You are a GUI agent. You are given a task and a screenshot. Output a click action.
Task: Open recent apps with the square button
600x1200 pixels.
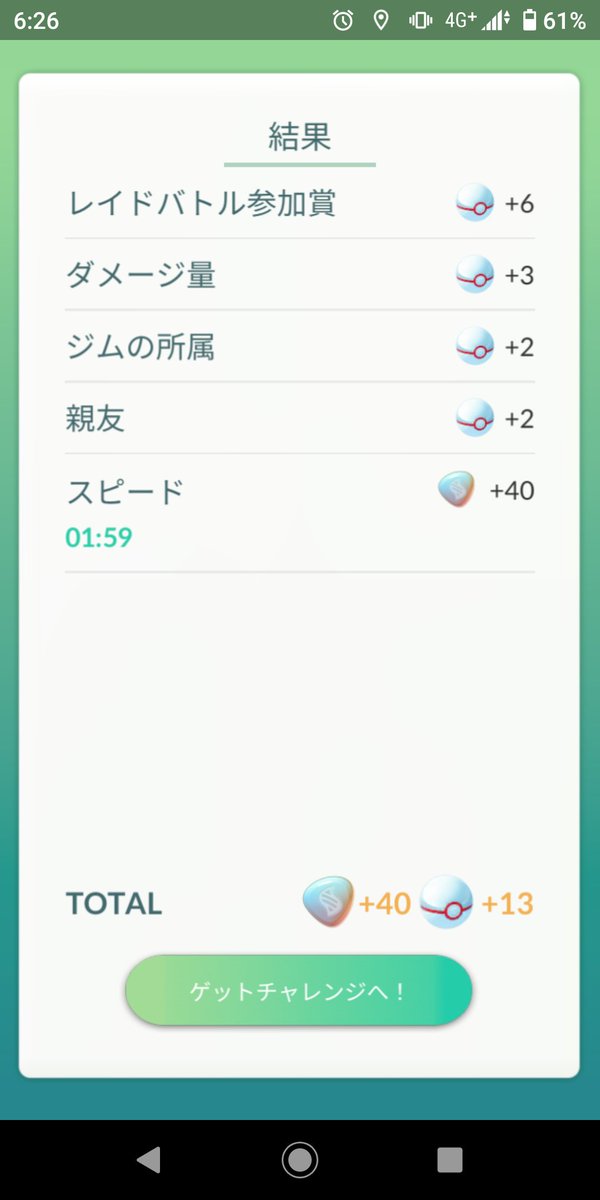tap(450, 1159)
